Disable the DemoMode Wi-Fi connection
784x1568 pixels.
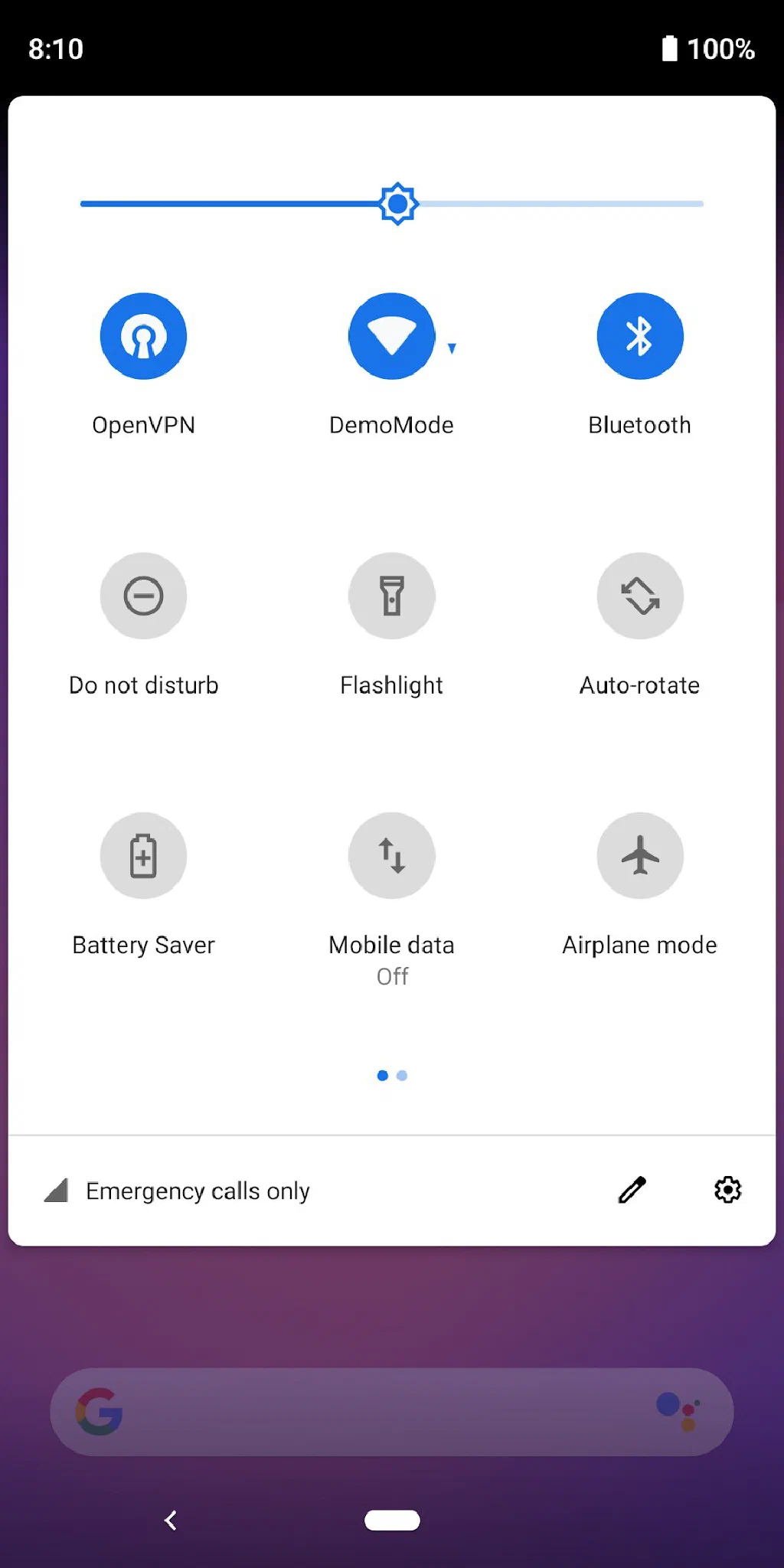[391, 335]
